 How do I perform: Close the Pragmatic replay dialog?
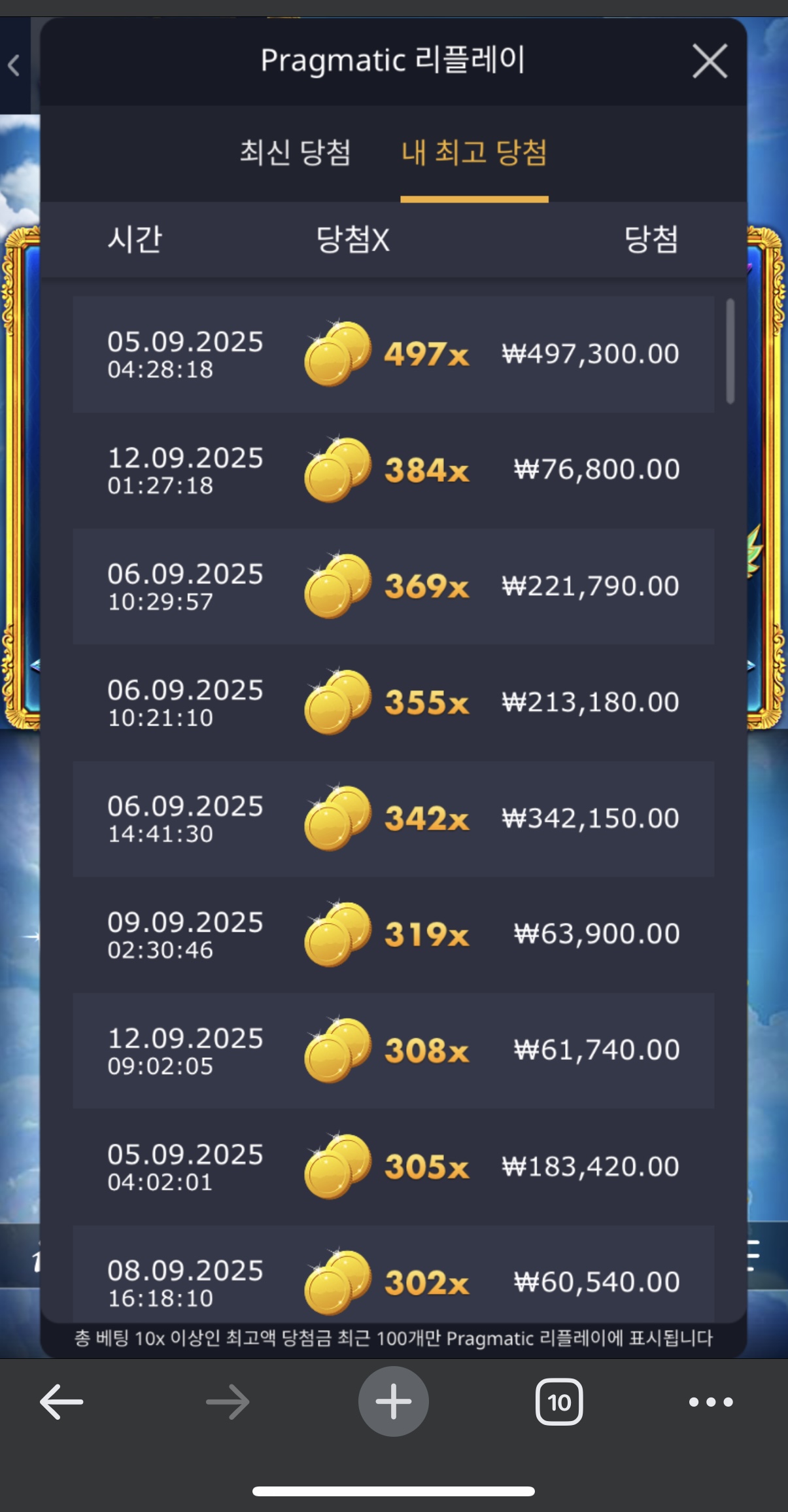pyautogui.click(x=710, y=62)
